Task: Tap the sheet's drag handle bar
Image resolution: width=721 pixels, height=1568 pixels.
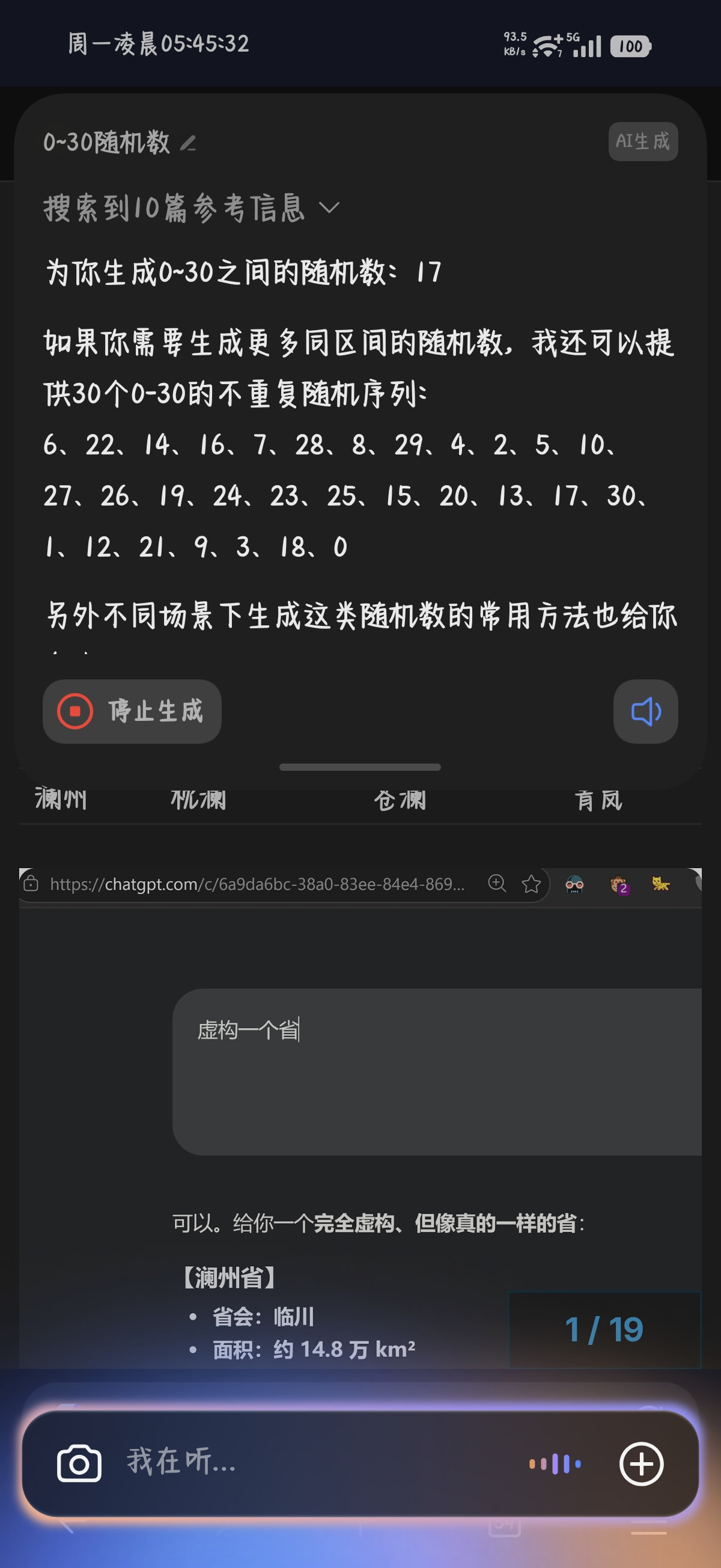Action: 360,767
